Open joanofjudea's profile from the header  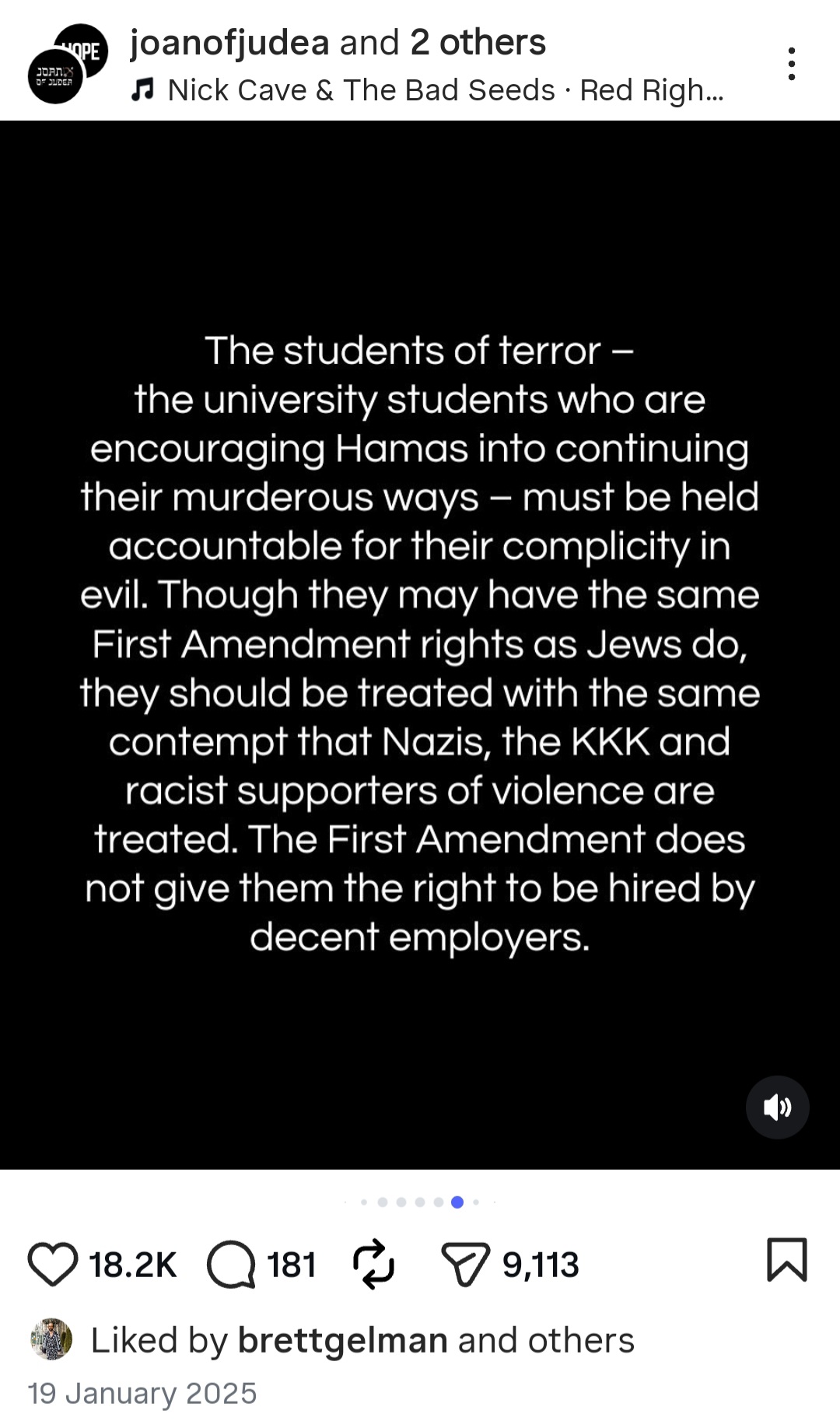click(229, 42)
